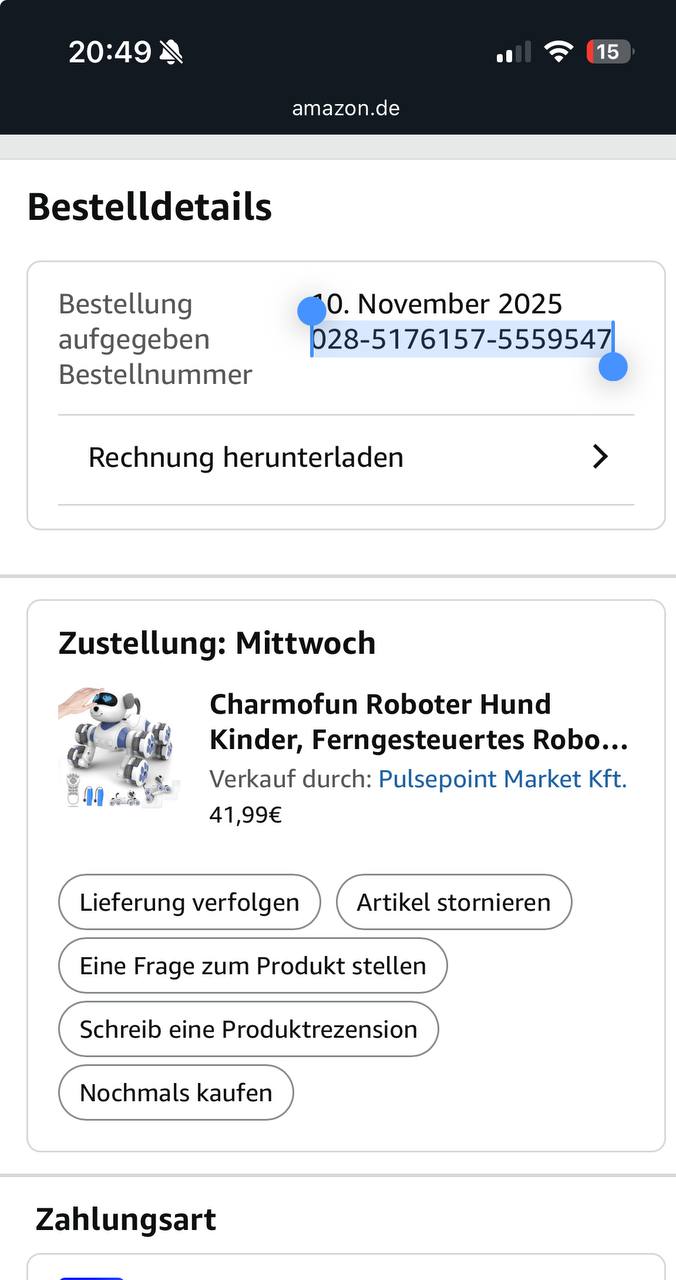Open the Charmofun Roboter Hund product image

(x=118, y=748)
